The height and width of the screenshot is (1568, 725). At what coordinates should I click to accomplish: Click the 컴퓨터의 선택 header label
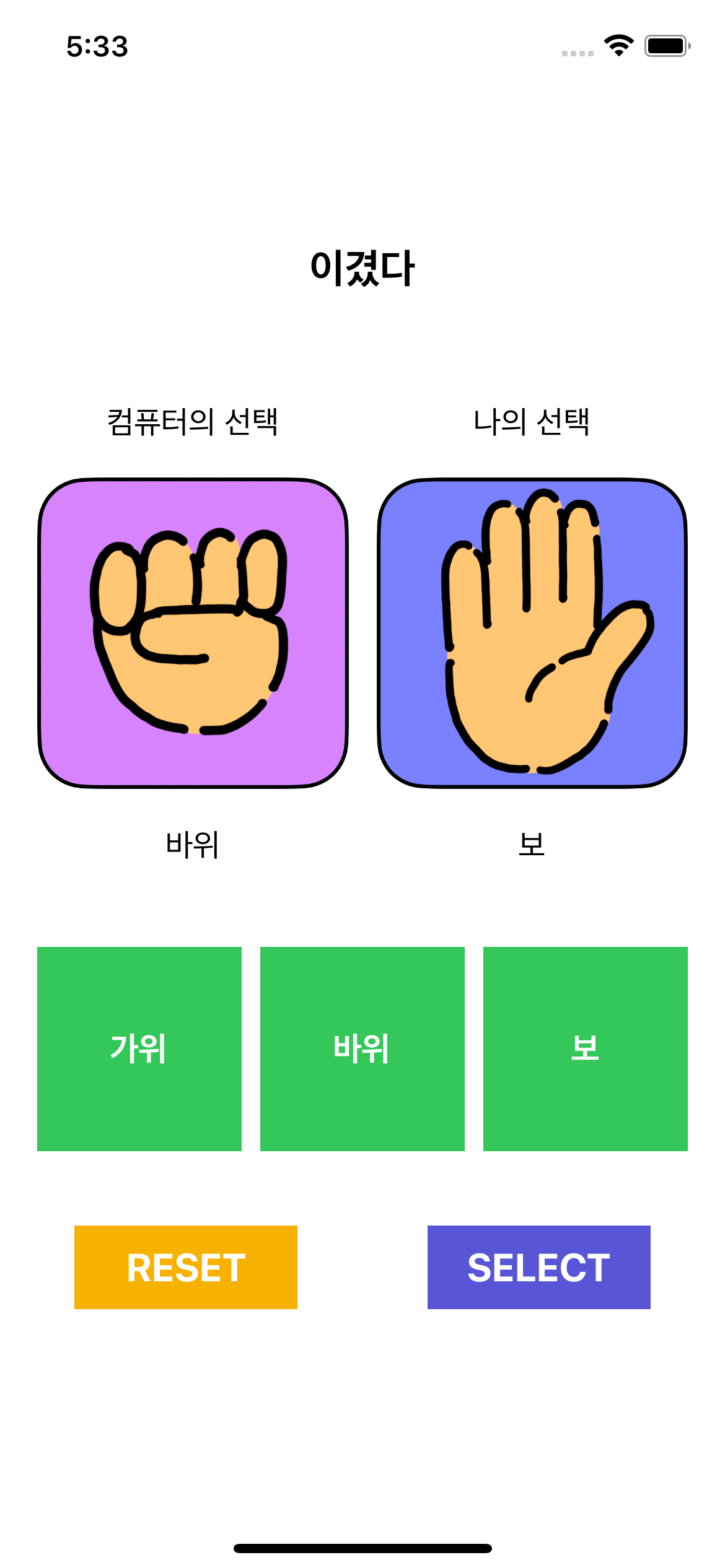click(192, 419)
